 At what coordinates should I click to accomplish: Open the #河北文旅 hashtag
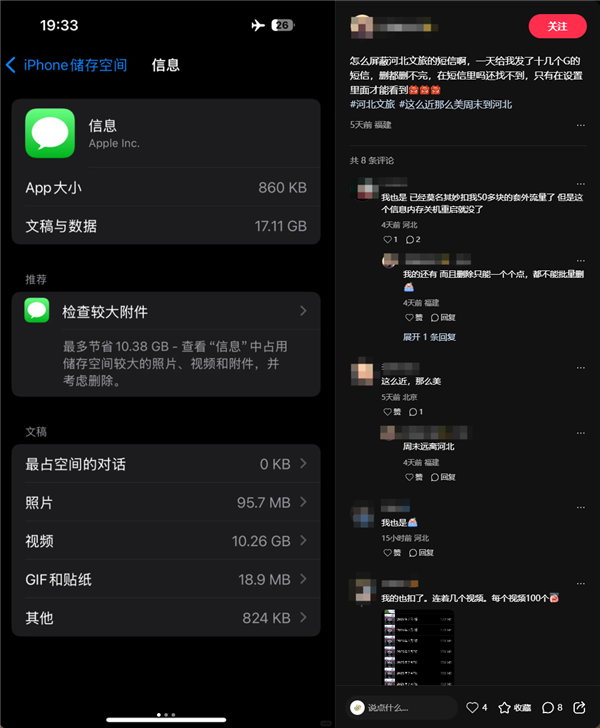point(372,104)
